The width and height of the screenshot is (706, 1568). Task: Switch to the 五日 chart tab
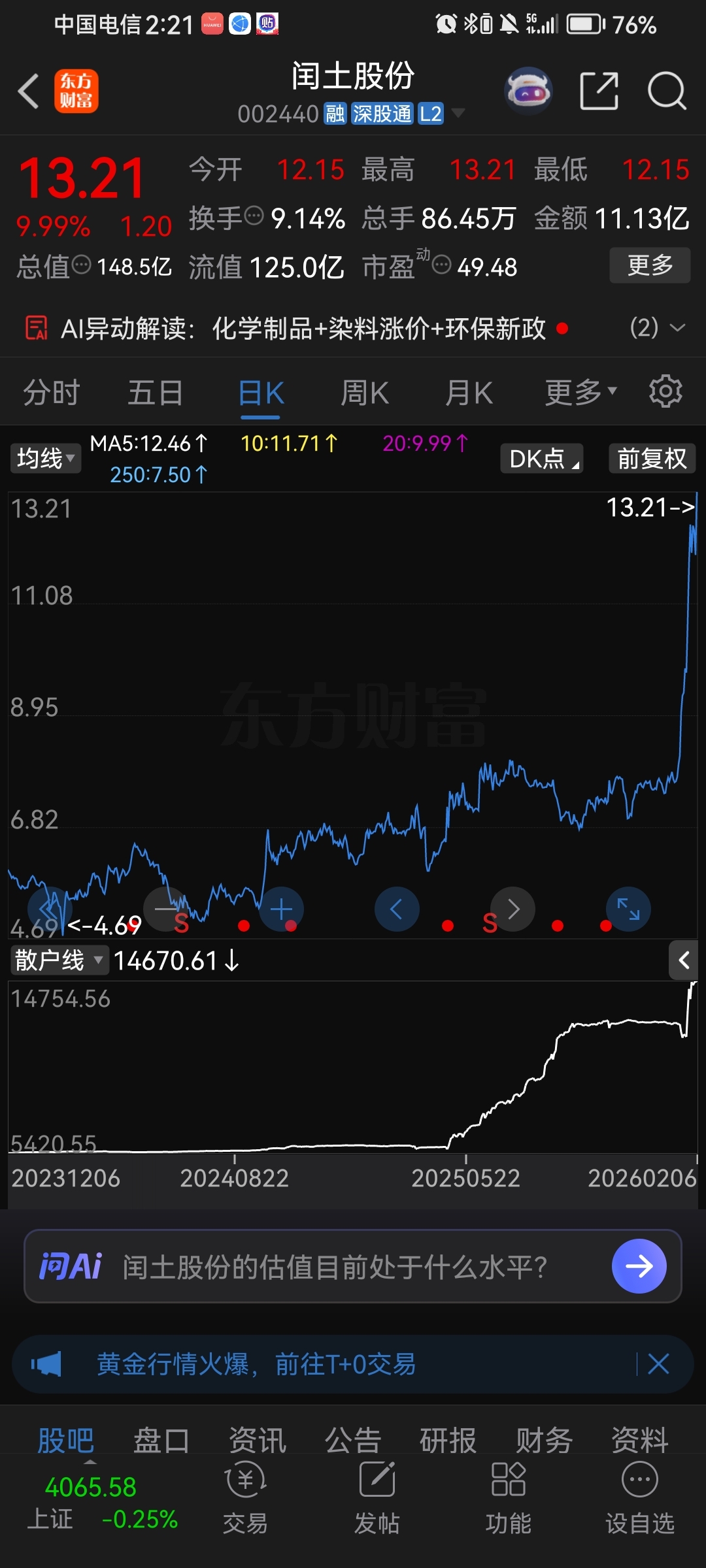[155, 393]
